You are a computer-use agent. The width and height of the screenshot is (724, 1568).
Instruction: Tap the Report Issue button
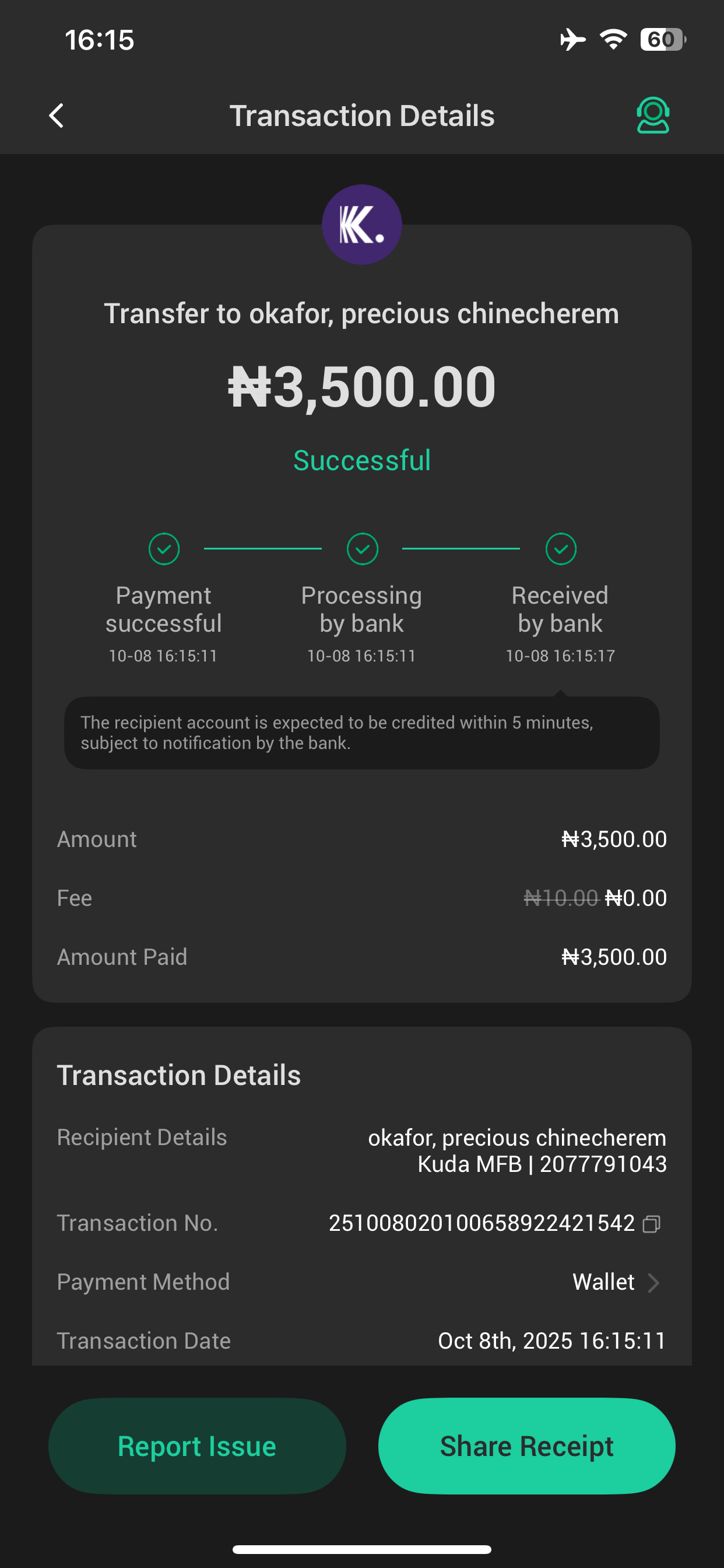coord(197,1445)
